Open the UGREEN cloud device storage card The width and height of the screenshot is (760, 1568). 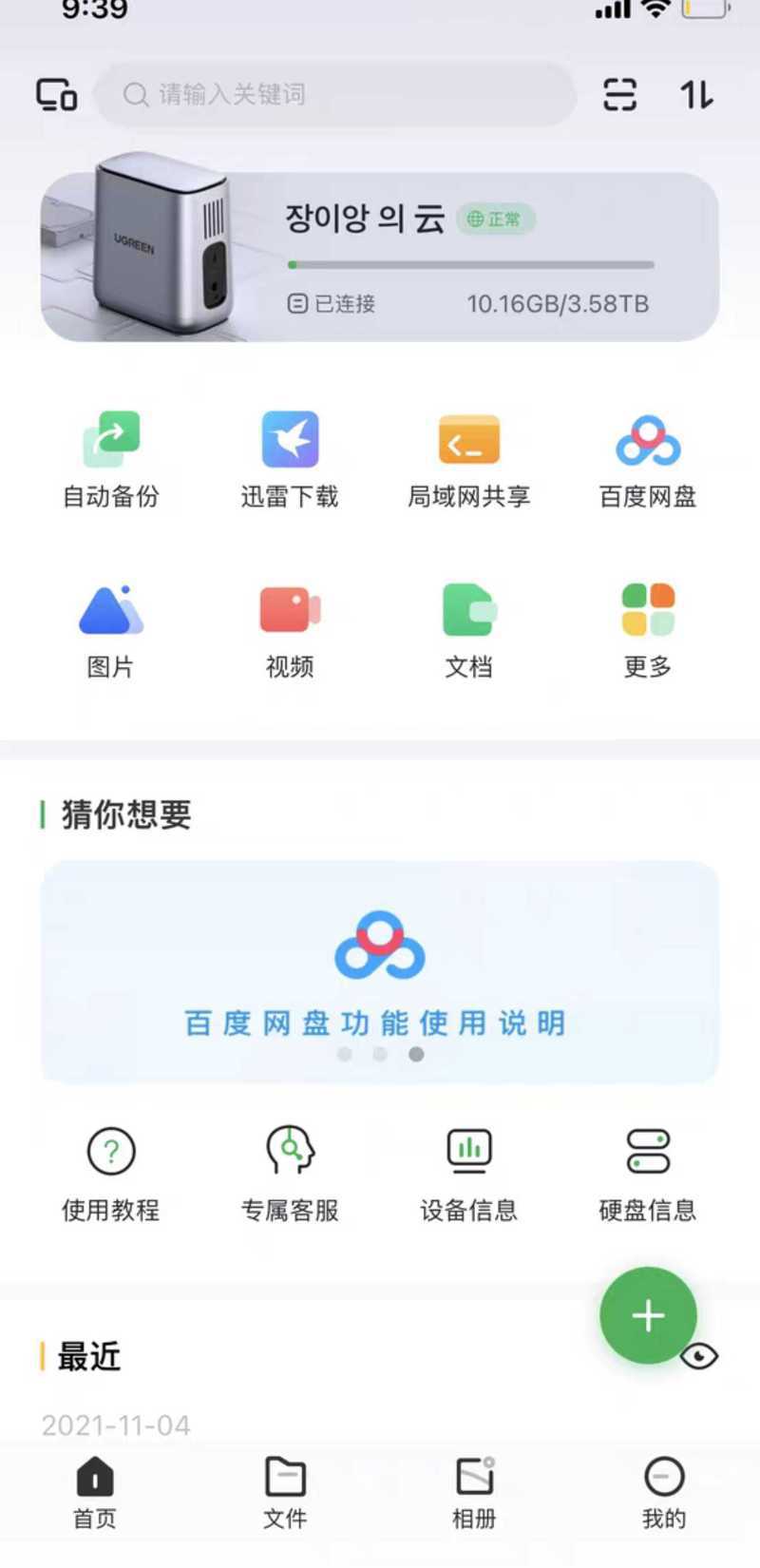[x=380, y=257]
